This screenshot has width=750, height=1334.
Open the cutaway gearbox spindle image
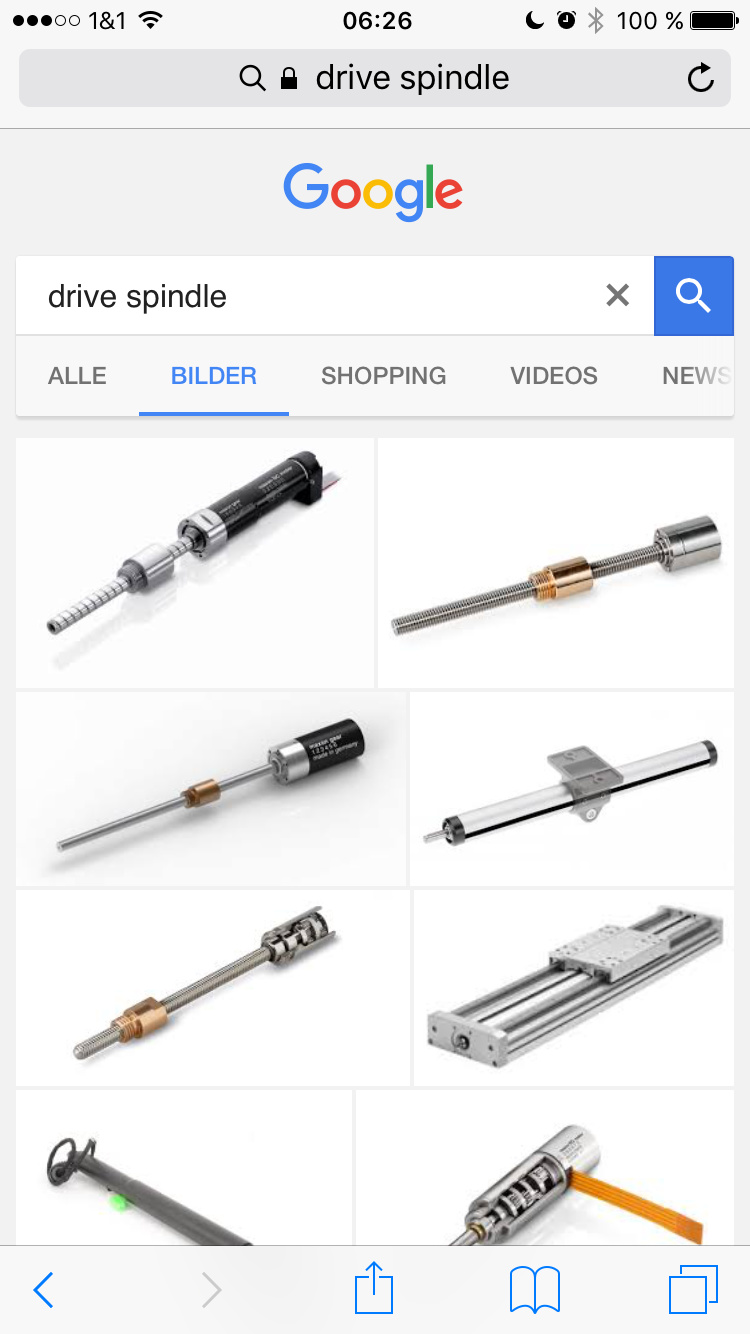[x=212, y=987]
